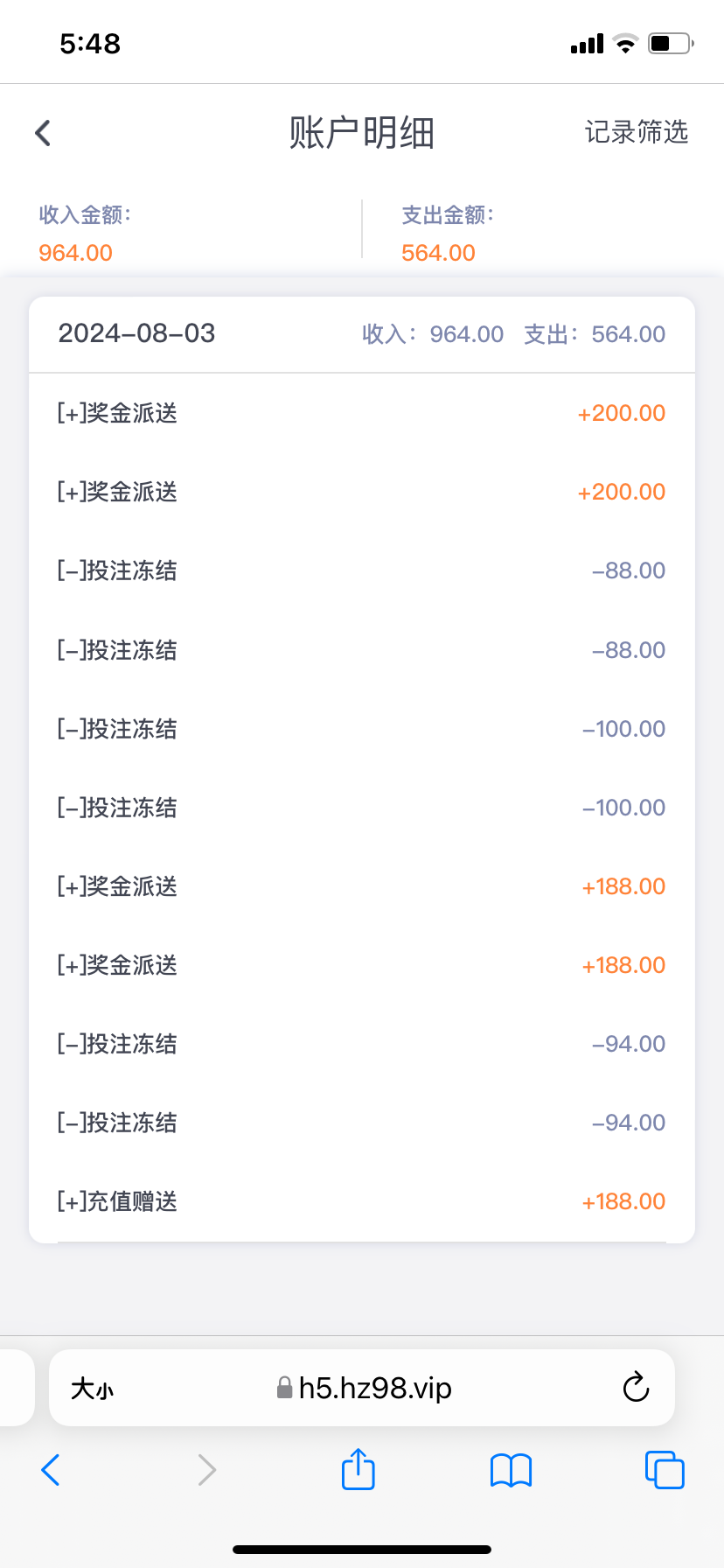Viewport: 724px width, 1568px height.
Task: Go back in Safari browser history
Action: [x=51, y=1470]
